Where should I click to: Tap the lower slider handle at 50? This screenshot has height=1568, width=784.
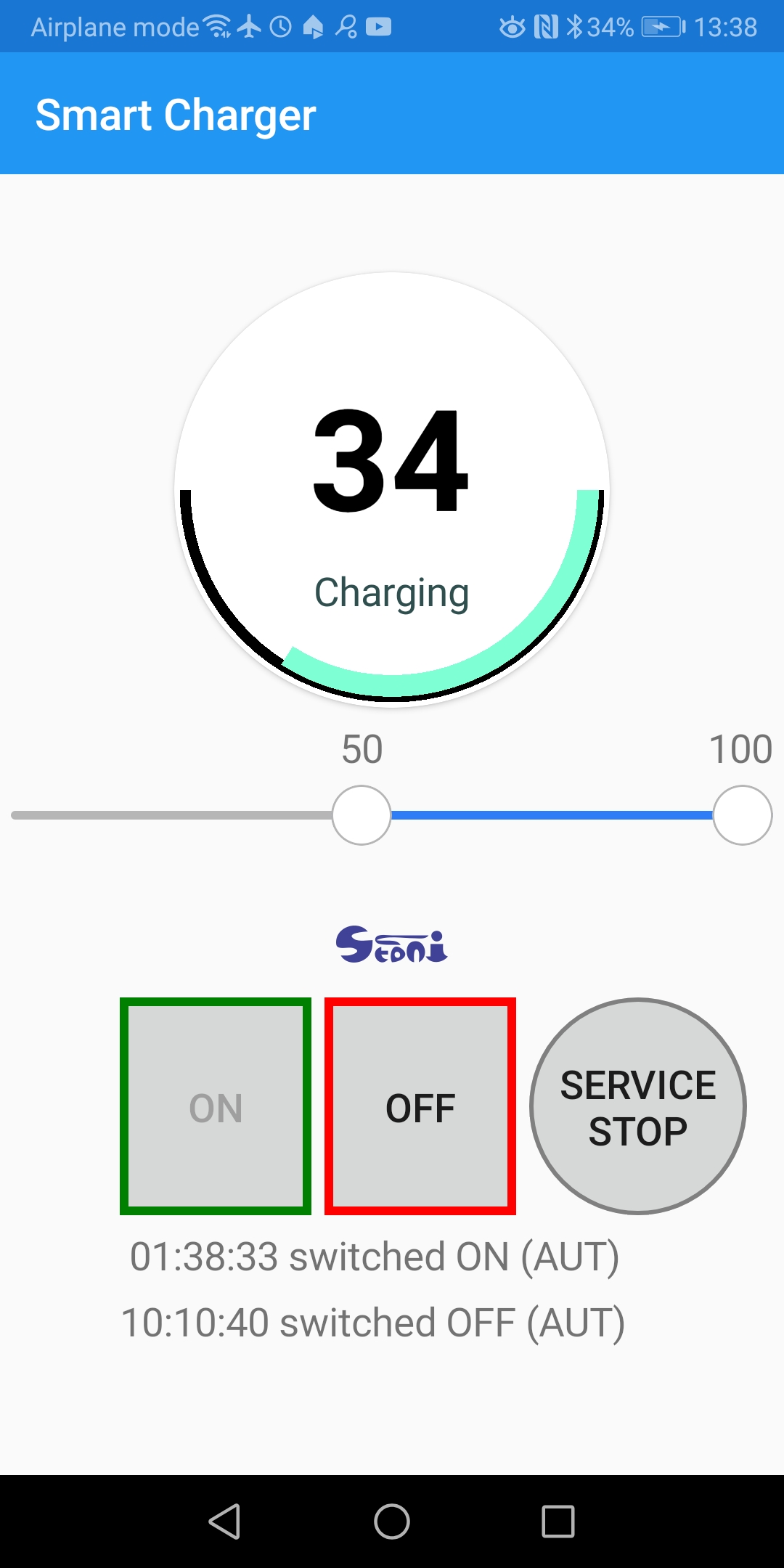tap(362, 815)
